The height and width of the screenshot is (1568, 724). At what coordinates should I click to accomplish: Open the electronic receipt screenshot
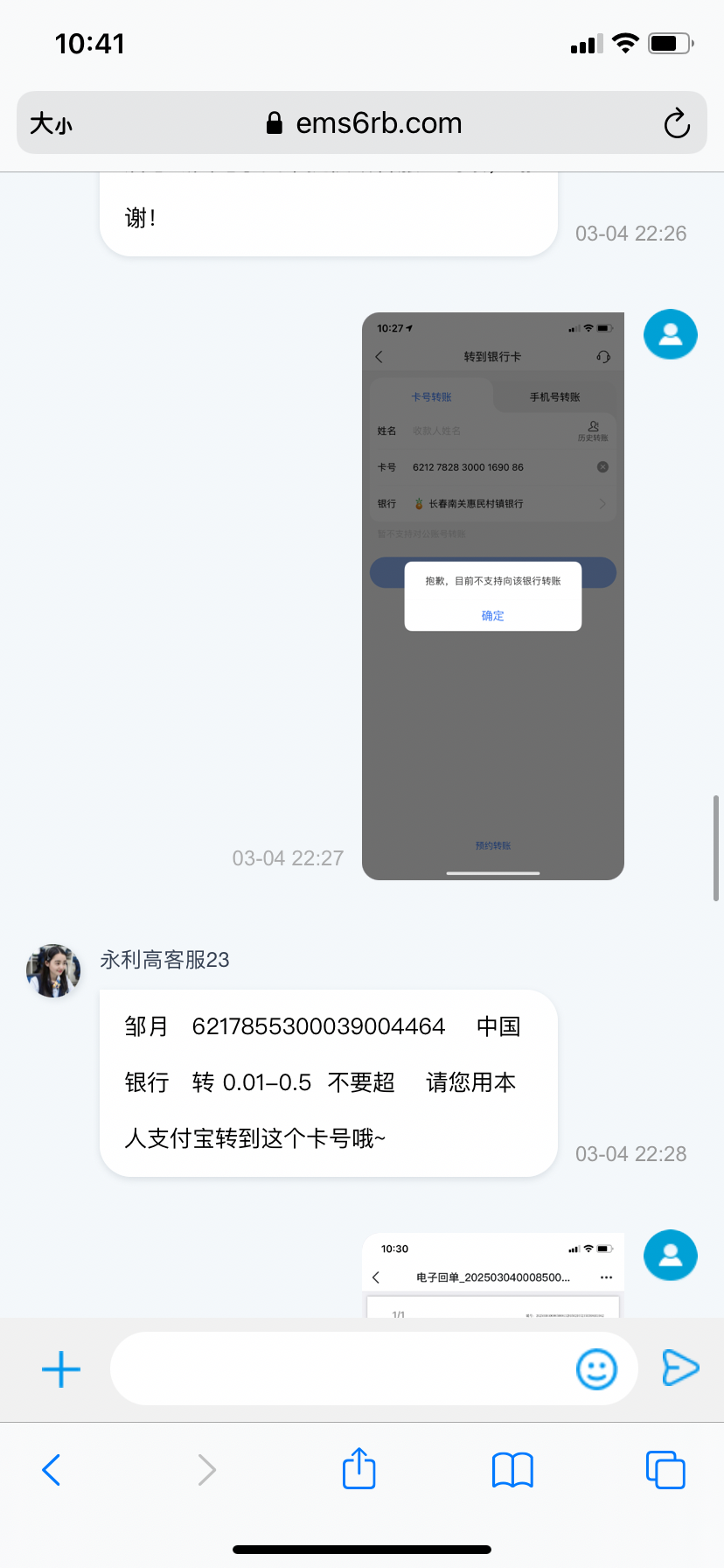493,1275
